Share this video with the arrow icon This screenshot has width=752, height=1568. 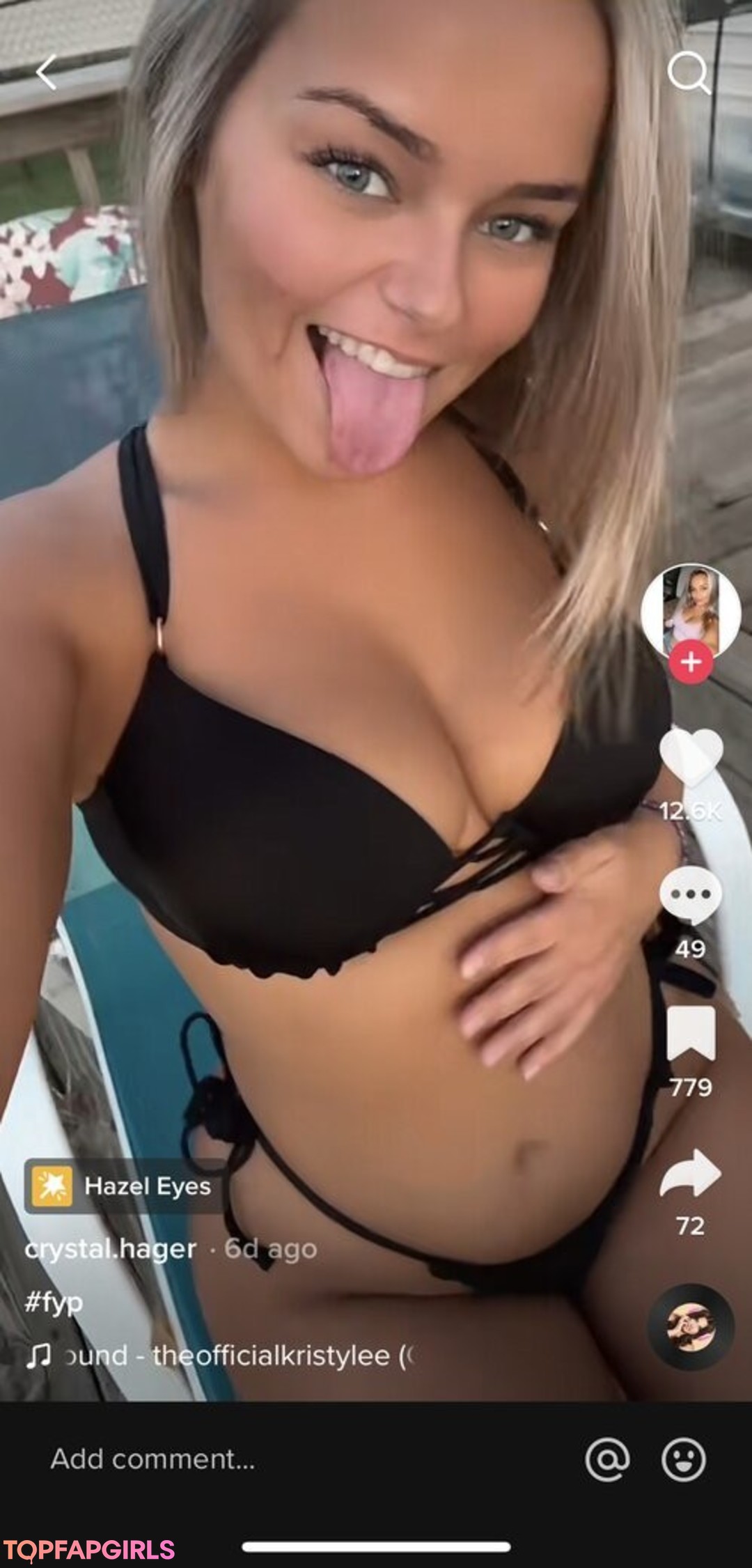coord(690,1174)
